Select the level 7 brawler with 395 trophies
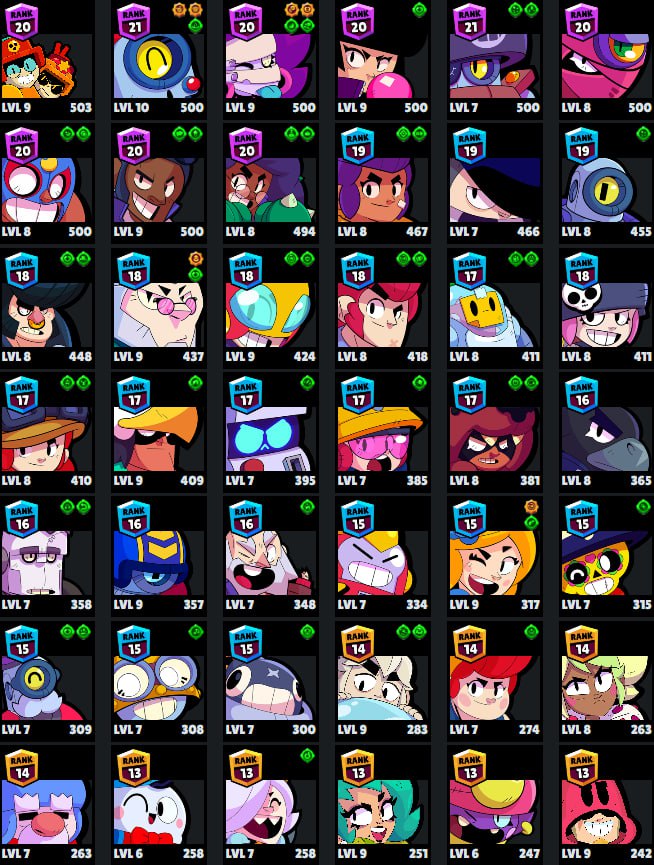The image size is (654, 865). click(x=271, y=432)
